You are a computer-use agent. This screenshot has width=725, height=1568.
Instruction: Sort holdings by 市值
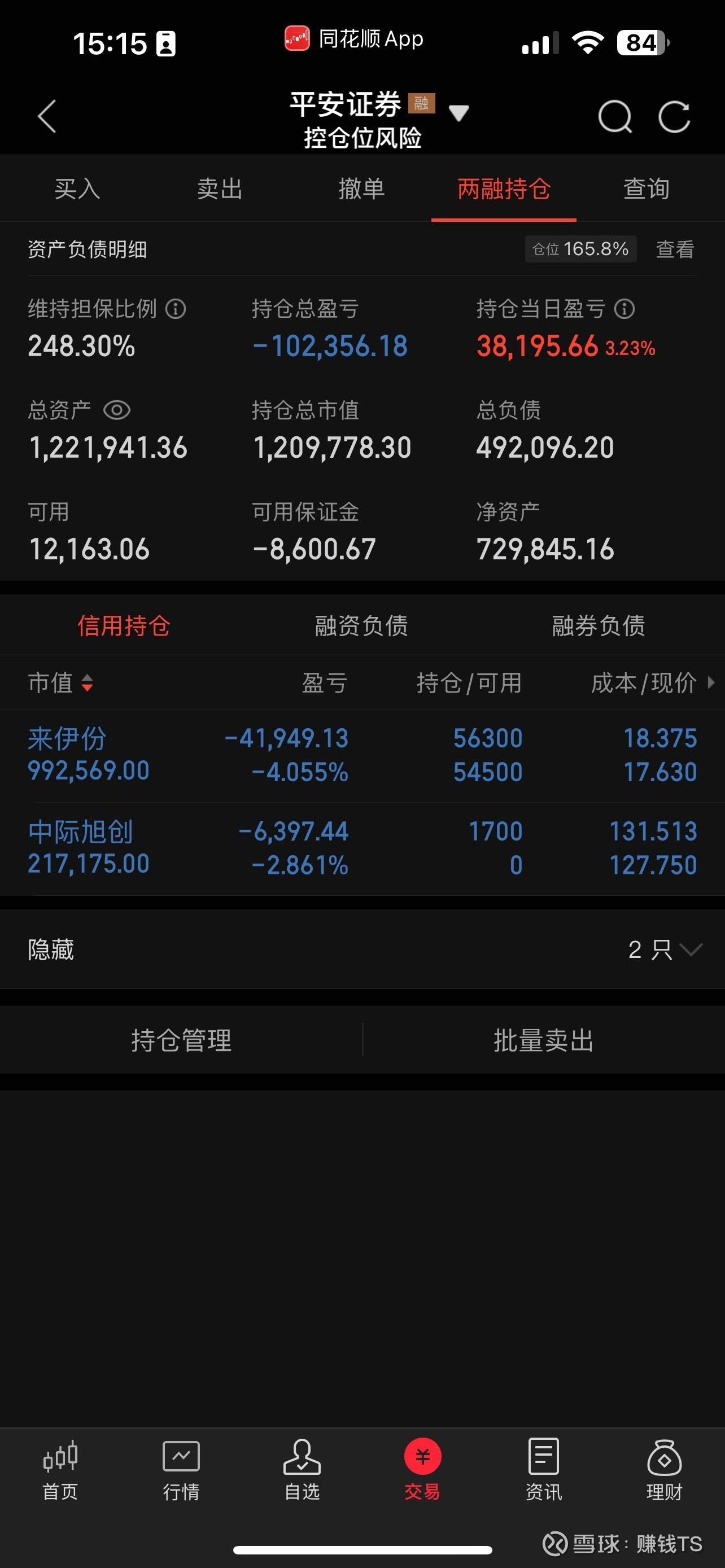click(61, 682)
